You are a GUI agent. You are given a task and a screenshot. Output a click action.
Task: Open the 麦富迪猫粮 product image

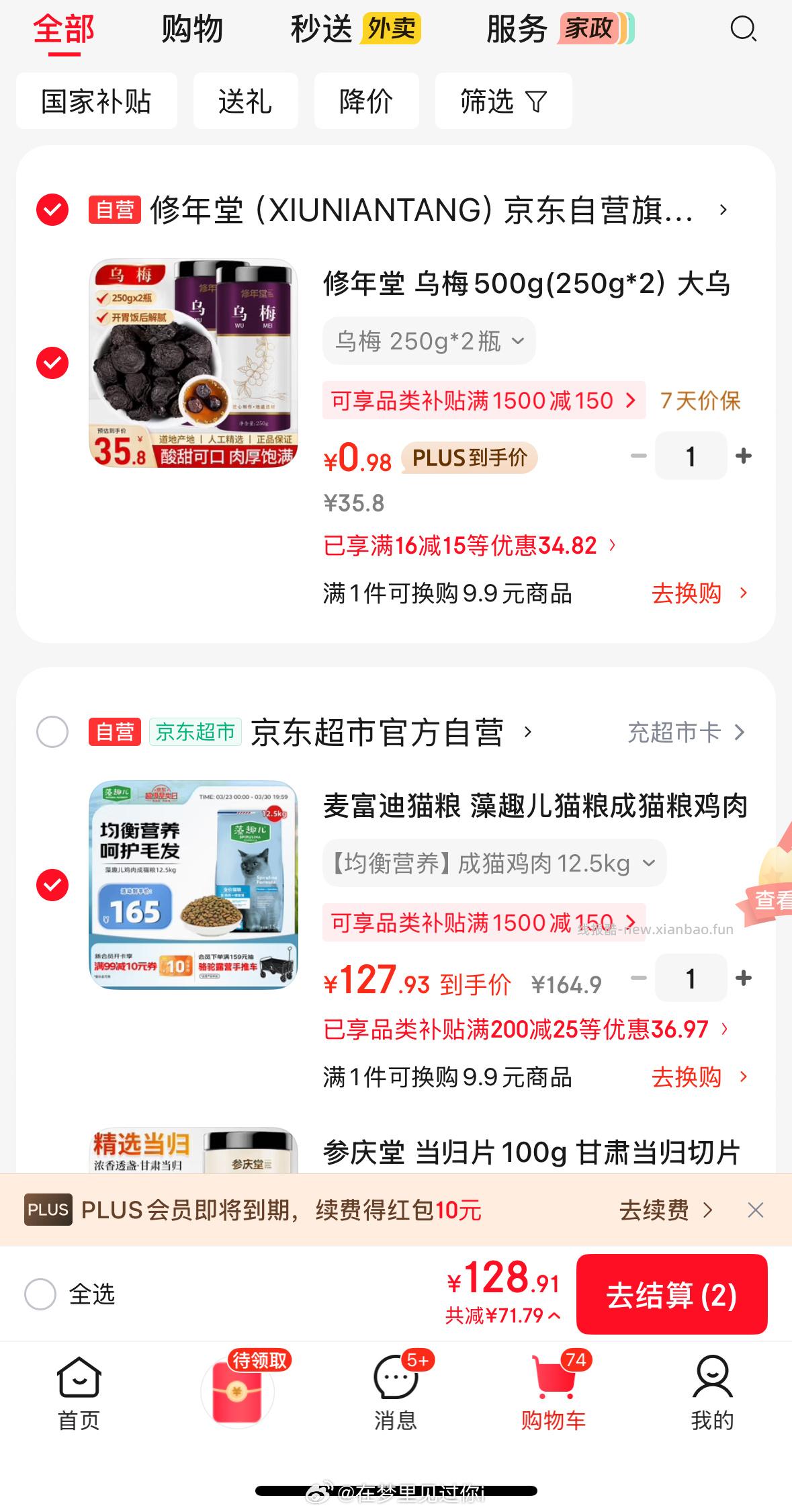coord(193,884)
